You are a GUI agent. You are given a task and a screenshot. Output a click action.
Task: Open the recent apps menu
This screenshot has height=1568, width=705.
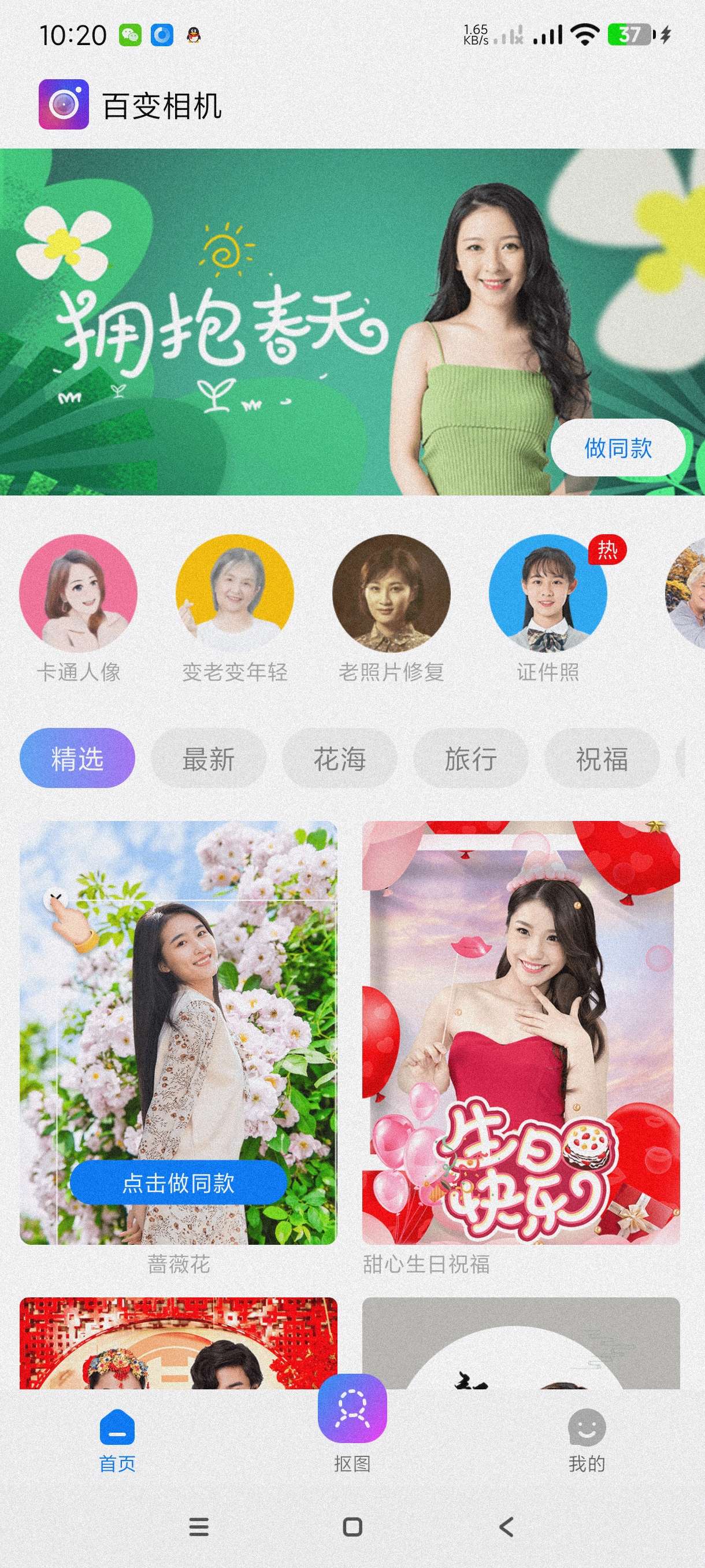coord(199,1526)
